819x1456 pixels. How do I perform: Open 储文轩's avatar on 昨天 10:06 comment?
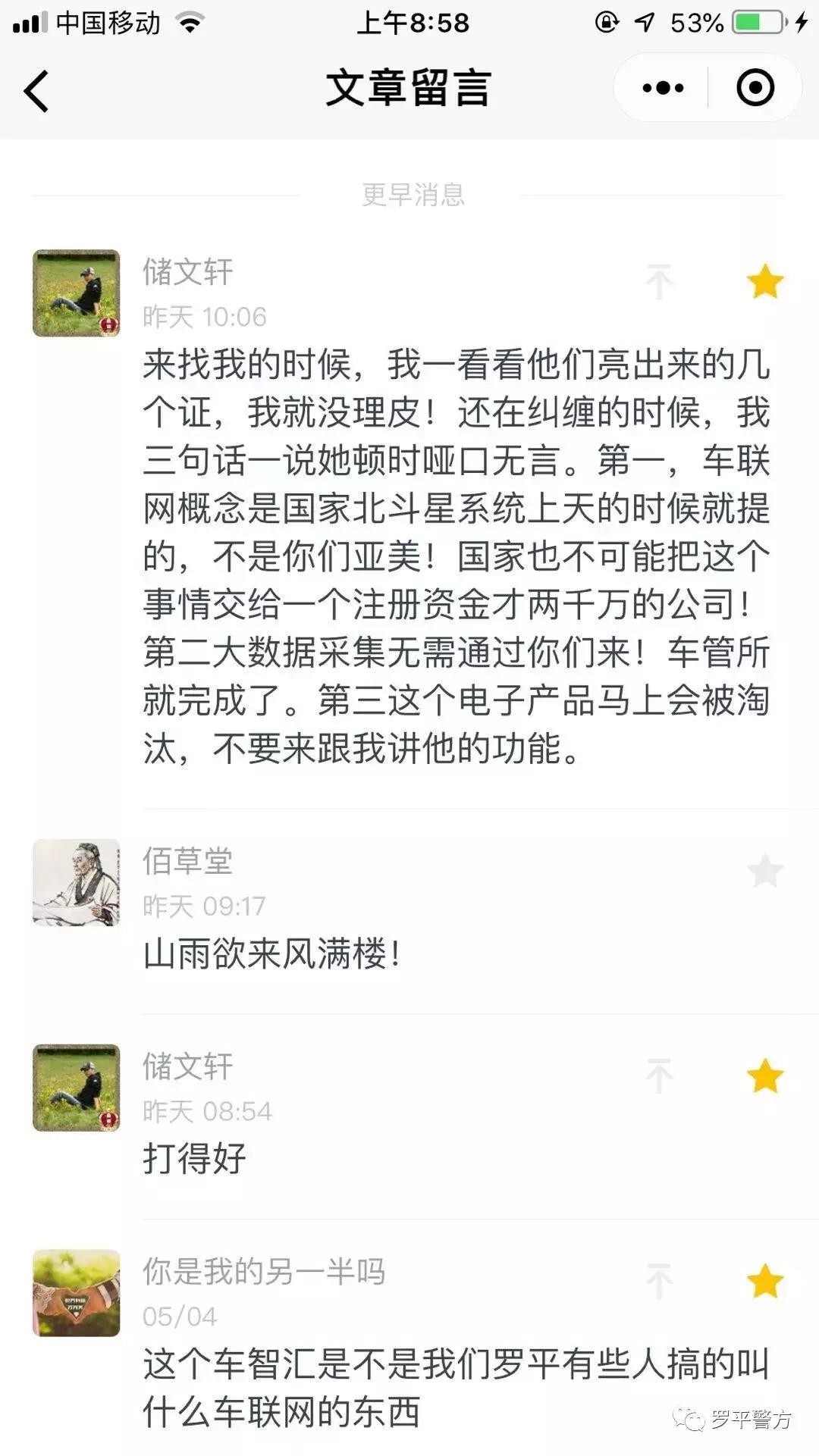pos(76,293)
